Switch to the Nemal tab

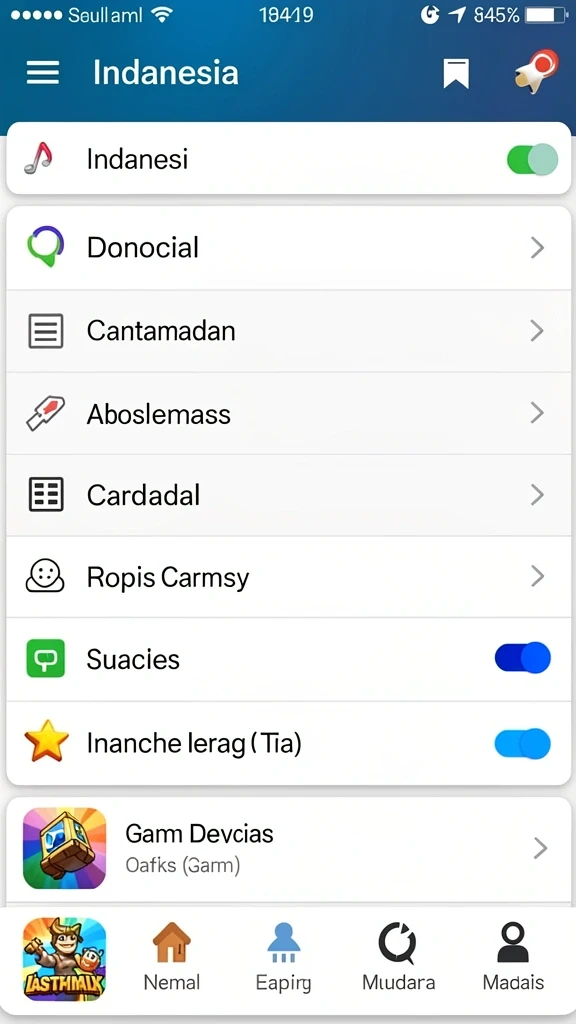[172, 957]
